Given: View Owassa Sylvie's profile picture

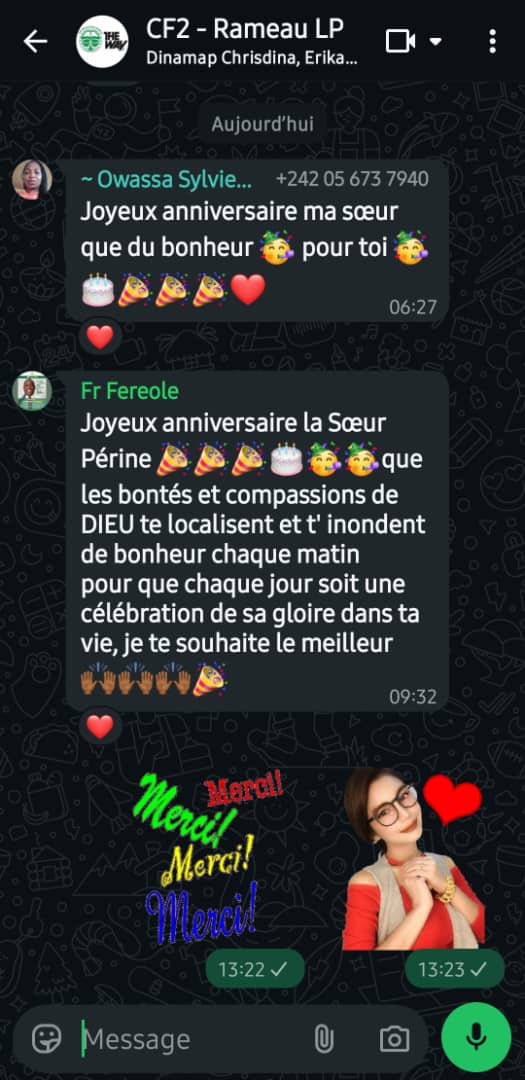Looking at the screenshot, I should click(32, 180).
